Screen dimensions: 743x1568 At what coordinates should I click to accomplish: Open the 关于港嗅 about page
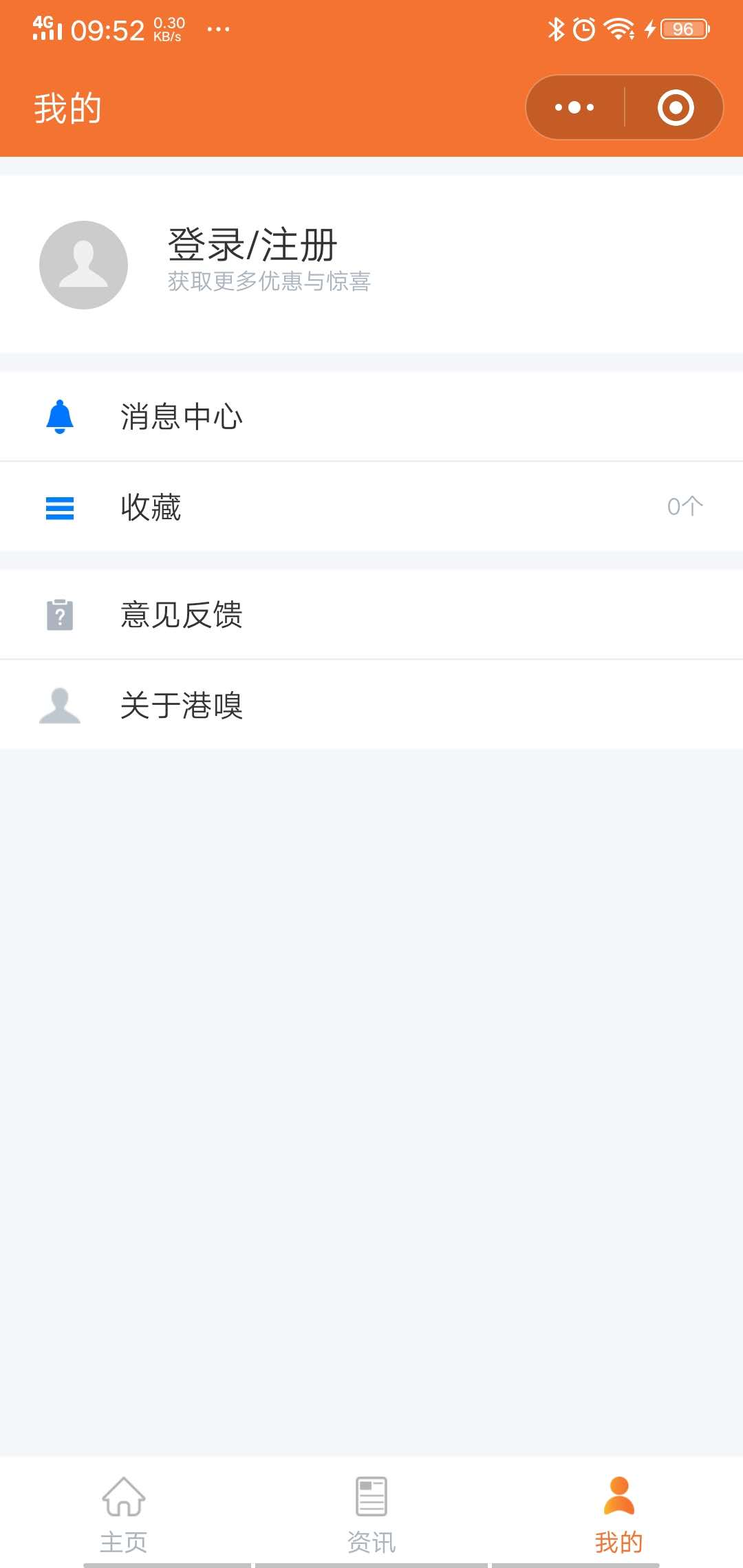pos(371,705)
